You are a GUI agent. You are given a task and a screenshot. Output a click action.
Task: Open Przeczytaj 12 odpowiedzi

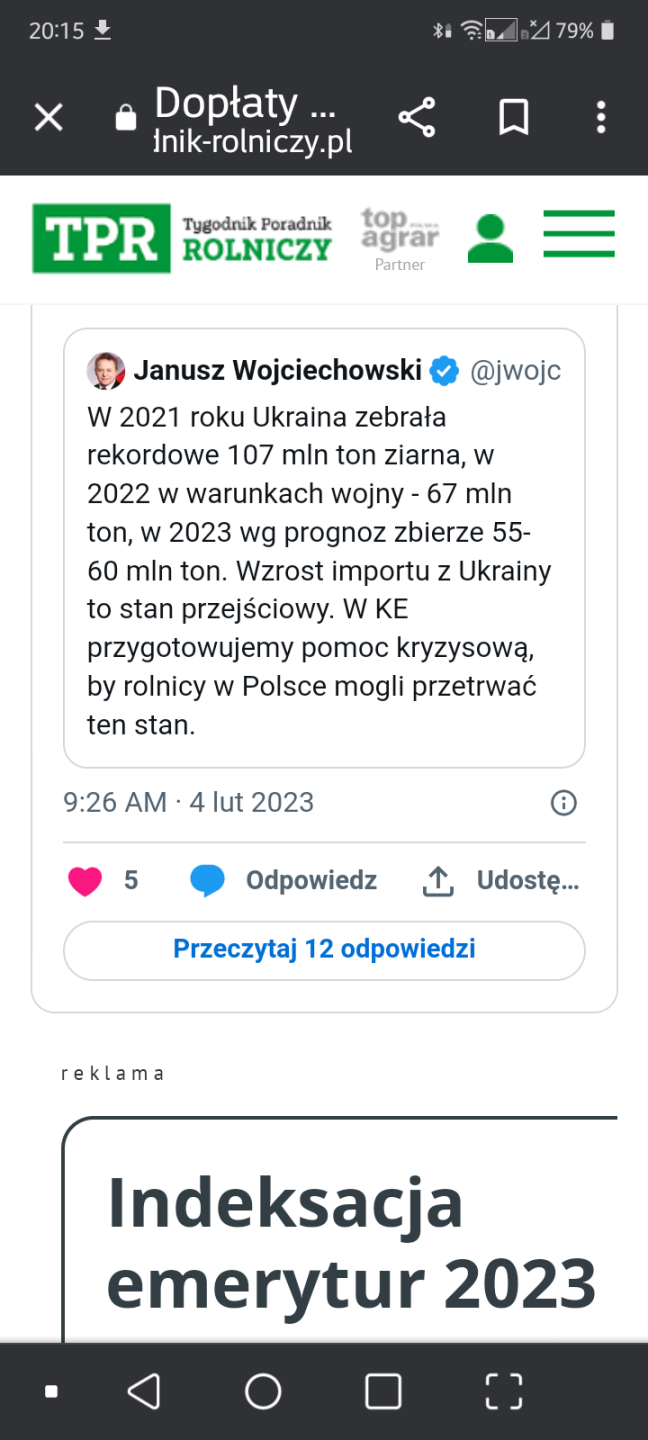(324, 949)
